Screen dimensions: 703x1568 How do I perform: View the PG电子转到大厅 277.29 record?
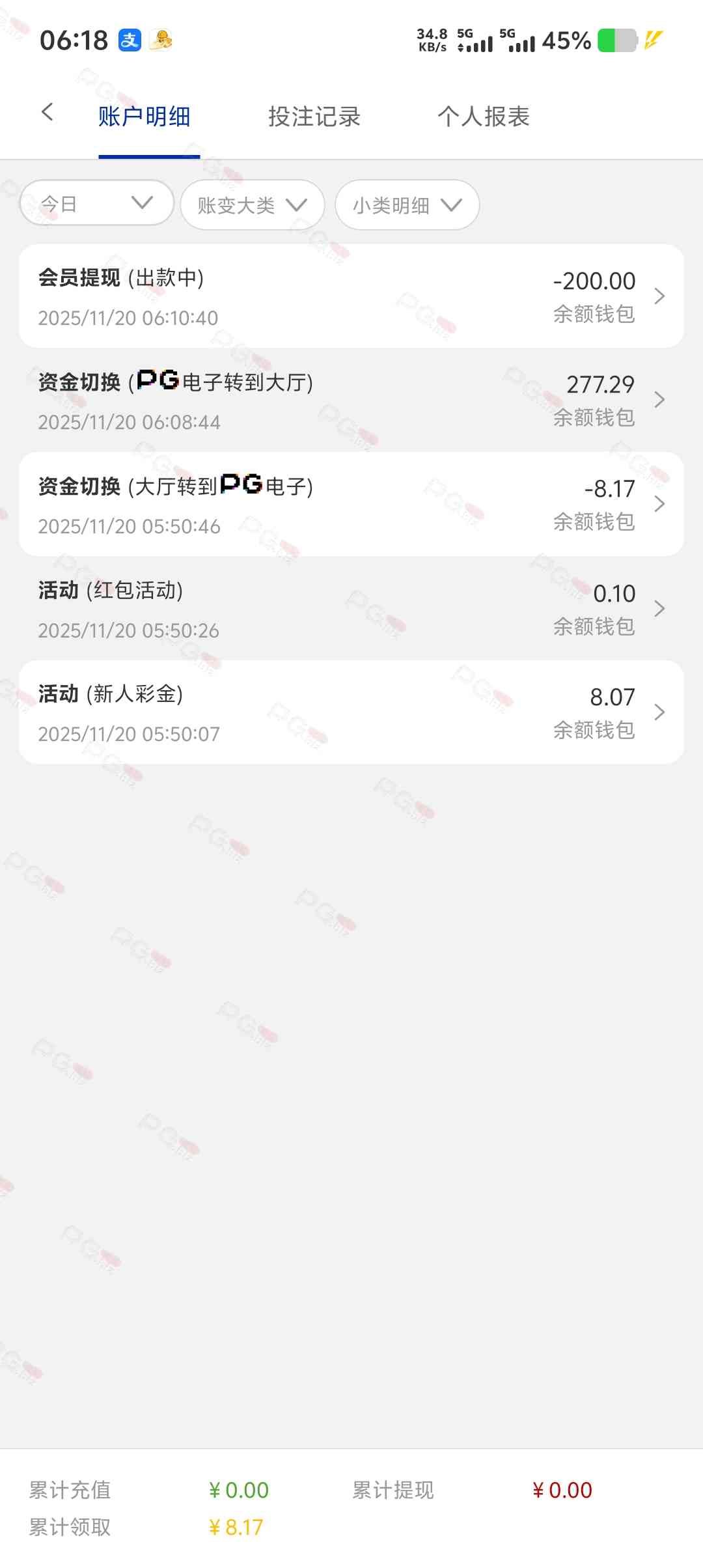[351, 400]
